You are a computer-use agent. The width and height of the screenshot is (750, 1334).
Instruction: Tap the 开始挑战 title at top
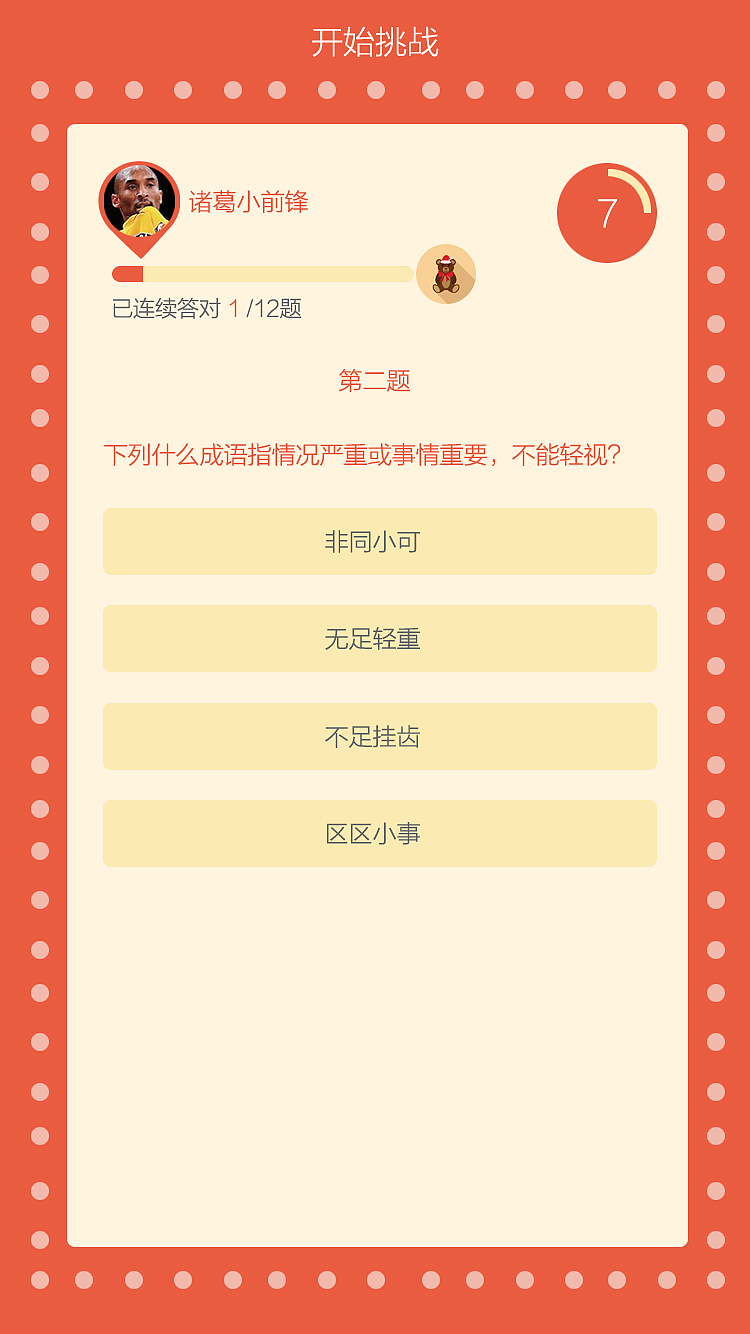click(x=374, y=42)
